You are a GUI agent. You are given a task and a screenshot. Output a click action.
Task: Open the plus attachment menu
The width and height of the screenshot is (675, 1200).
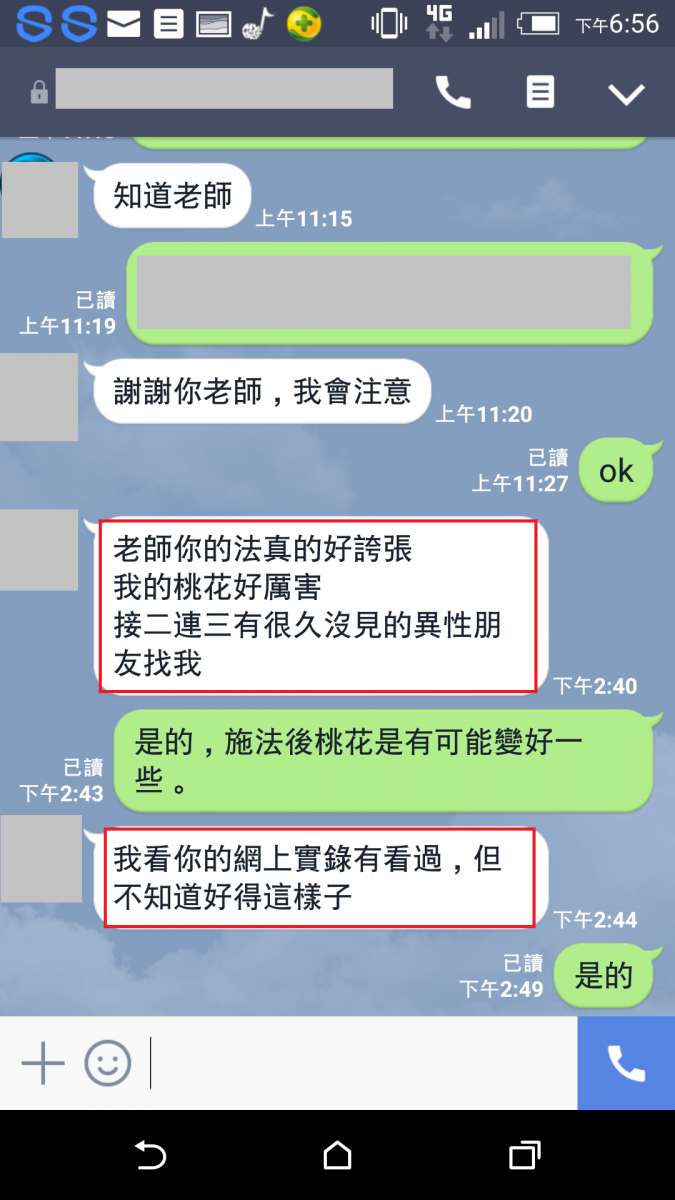coord(43,1063)
